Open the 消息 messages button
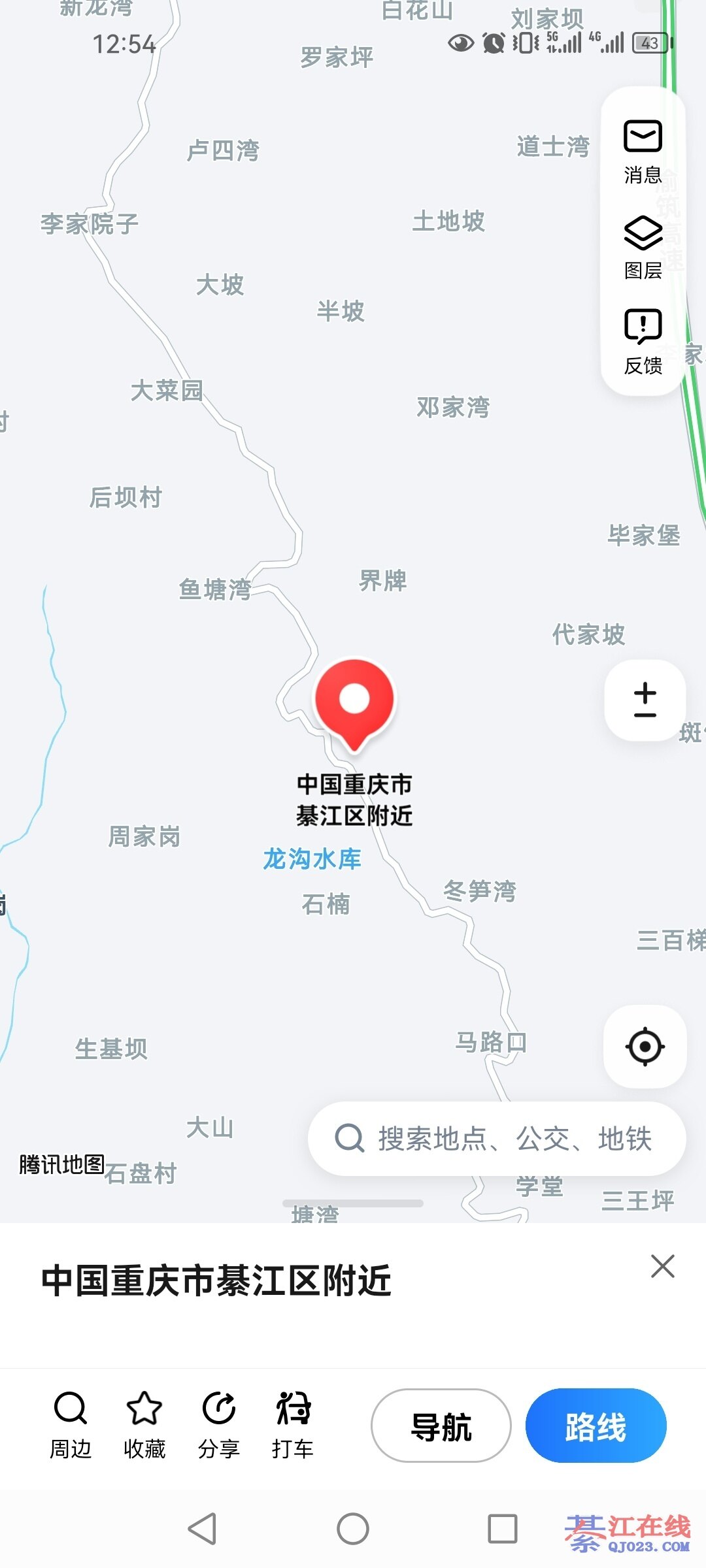 [x=643, y=151]
